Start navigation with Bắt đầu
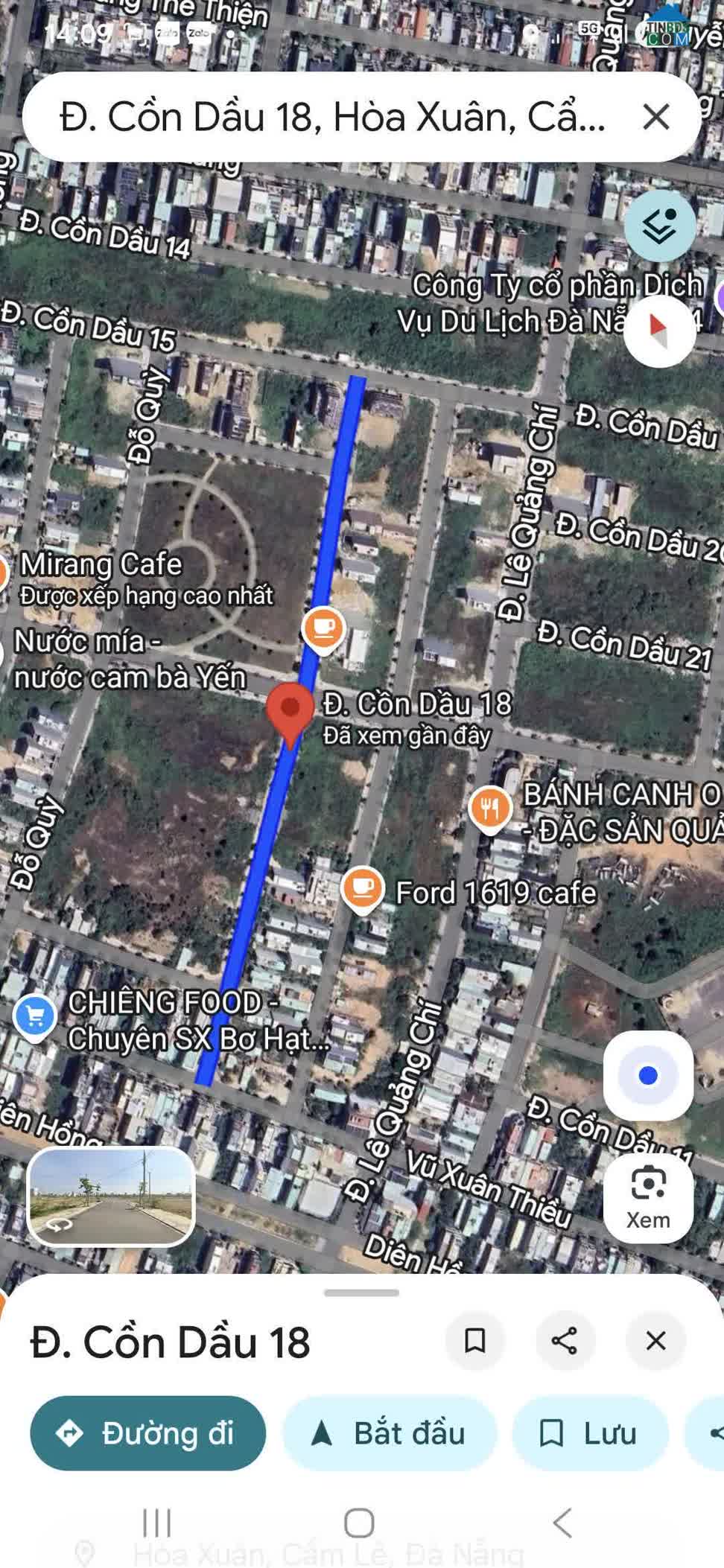 click(x=389, y=1432)
